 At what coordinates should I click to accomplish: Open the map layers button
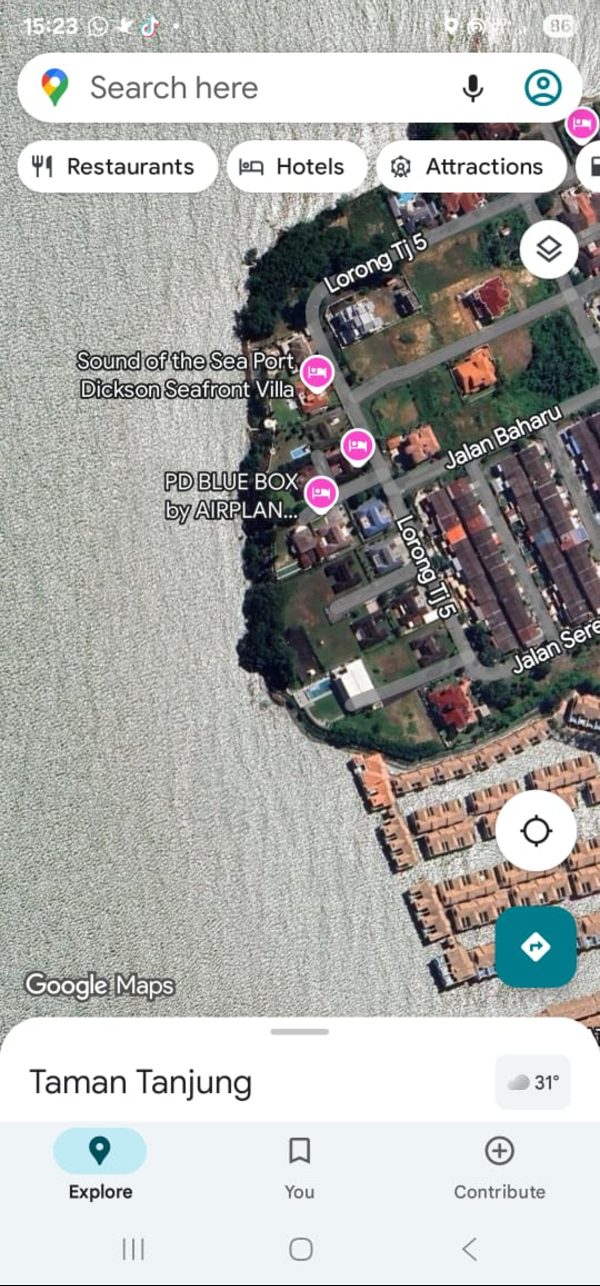[548, 249]
